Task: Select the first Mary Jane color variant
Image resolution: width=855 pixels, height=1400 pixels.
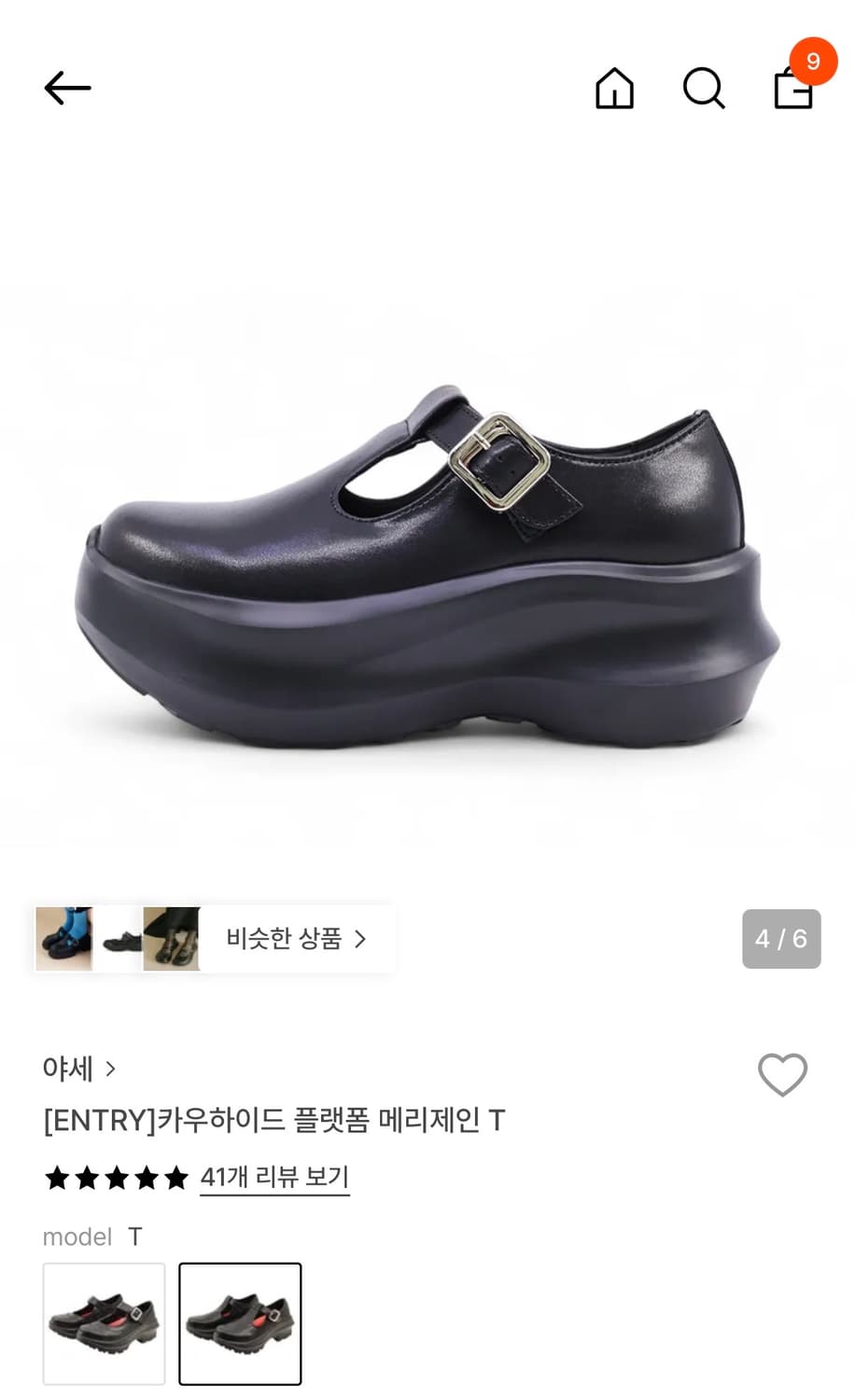Action: pyautogui.click(x=103, y=1324)
